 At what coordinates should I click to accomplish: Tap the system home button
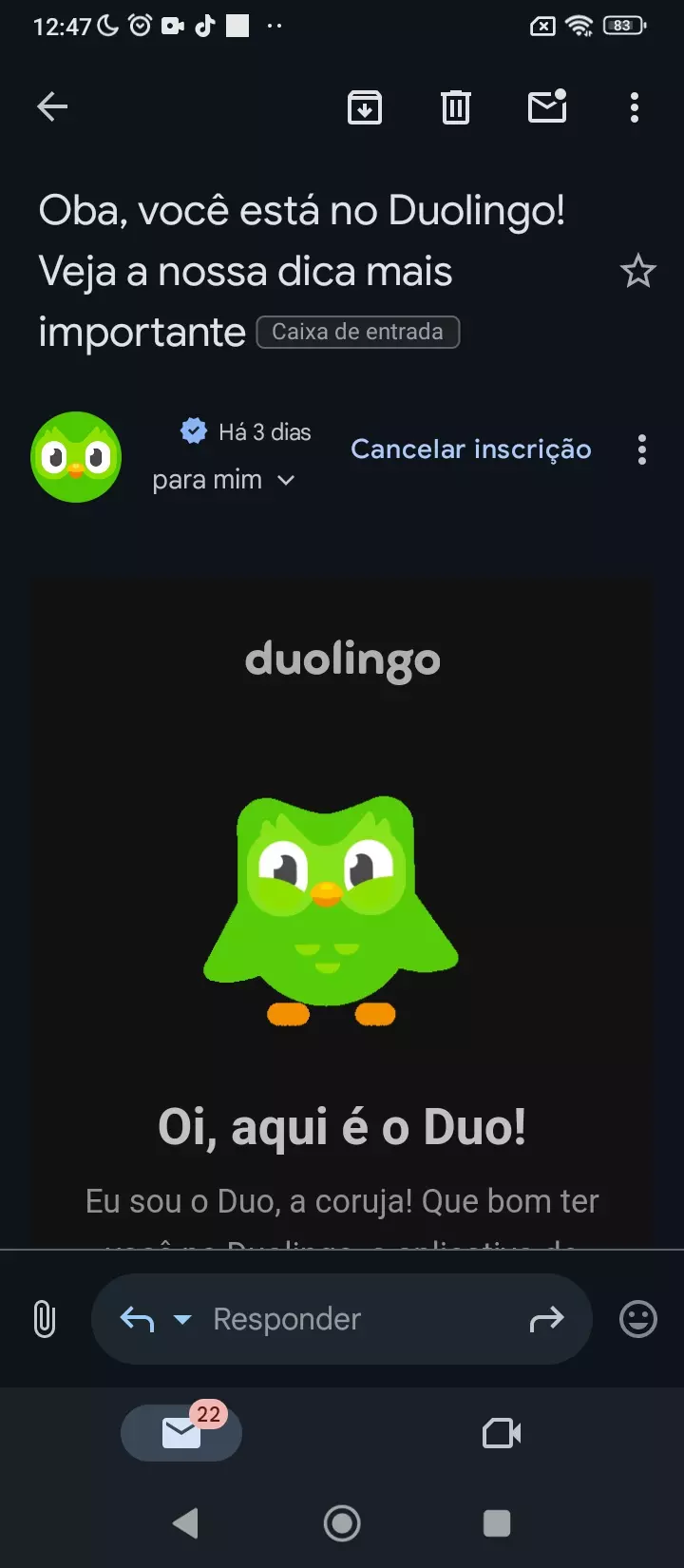point(342,1523)
